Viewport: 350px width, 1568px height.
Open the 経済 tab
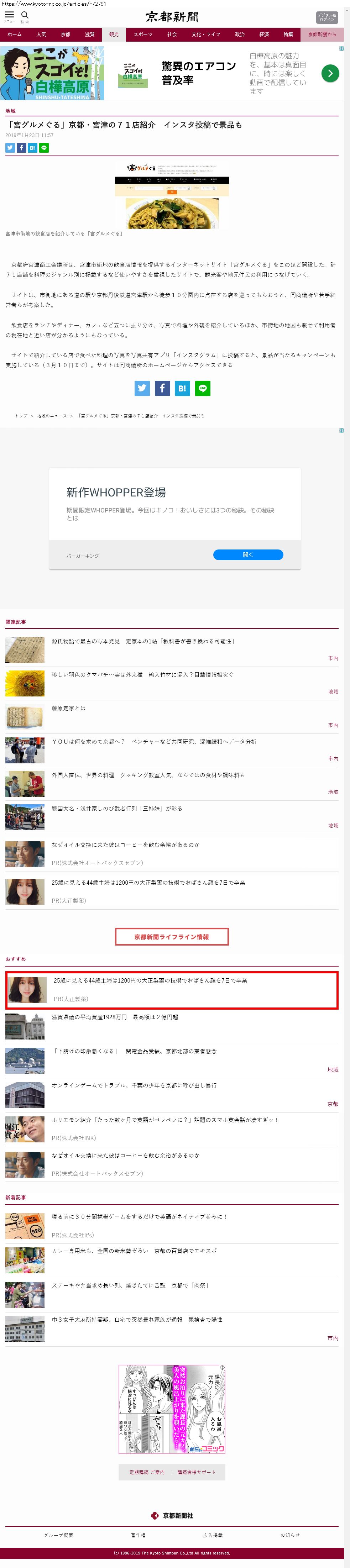[x=264, y=35]
